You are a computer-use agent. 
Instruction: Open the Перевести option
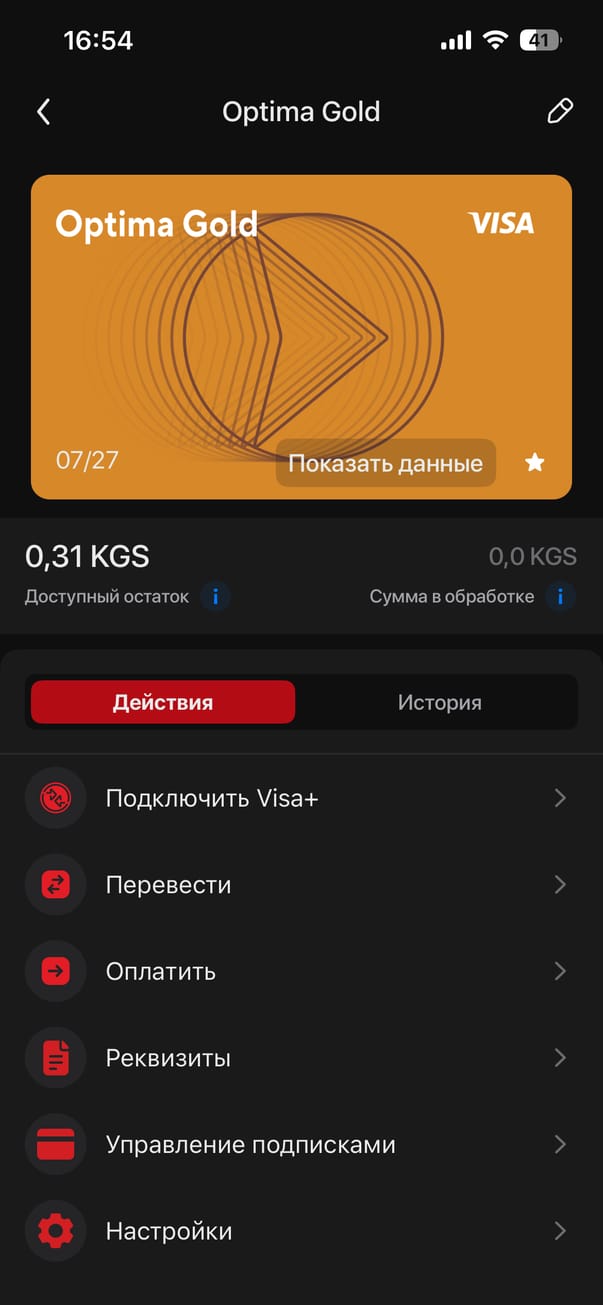[300, 885]
